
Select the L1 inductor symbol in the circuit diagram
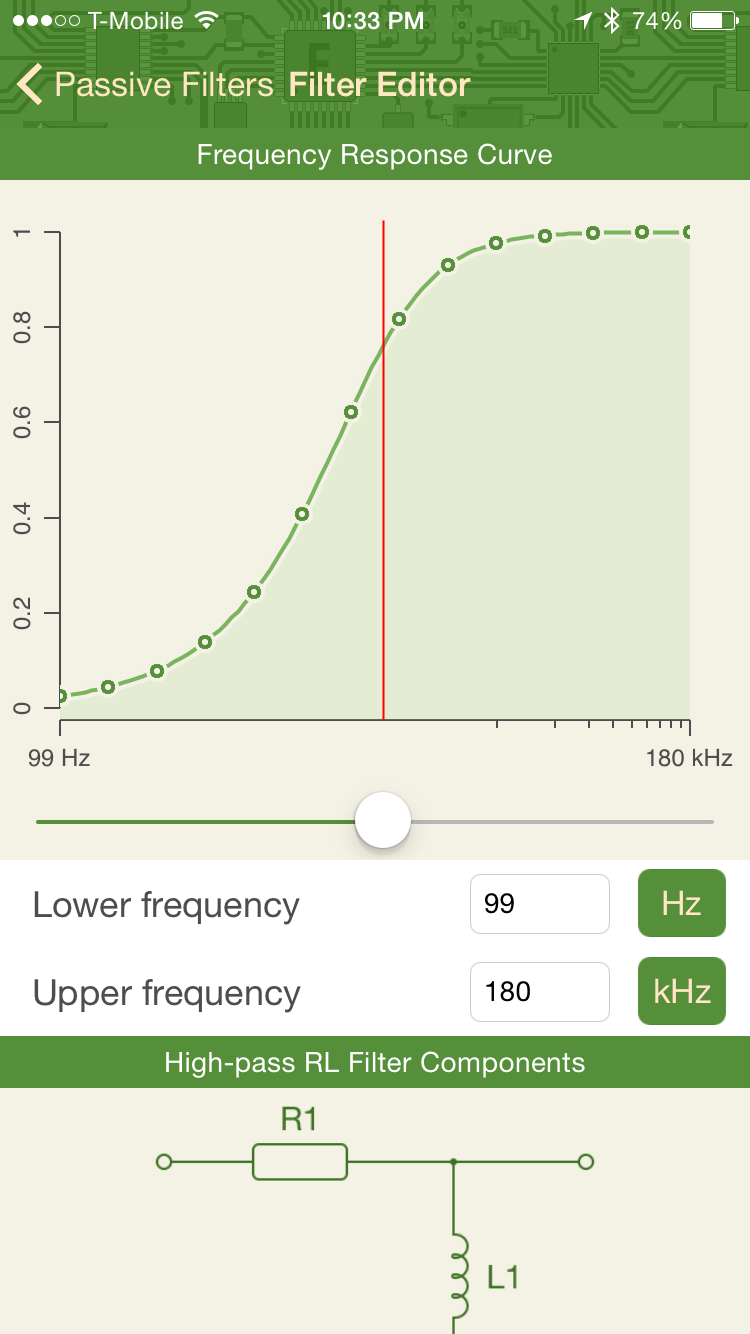point(459,1275)
